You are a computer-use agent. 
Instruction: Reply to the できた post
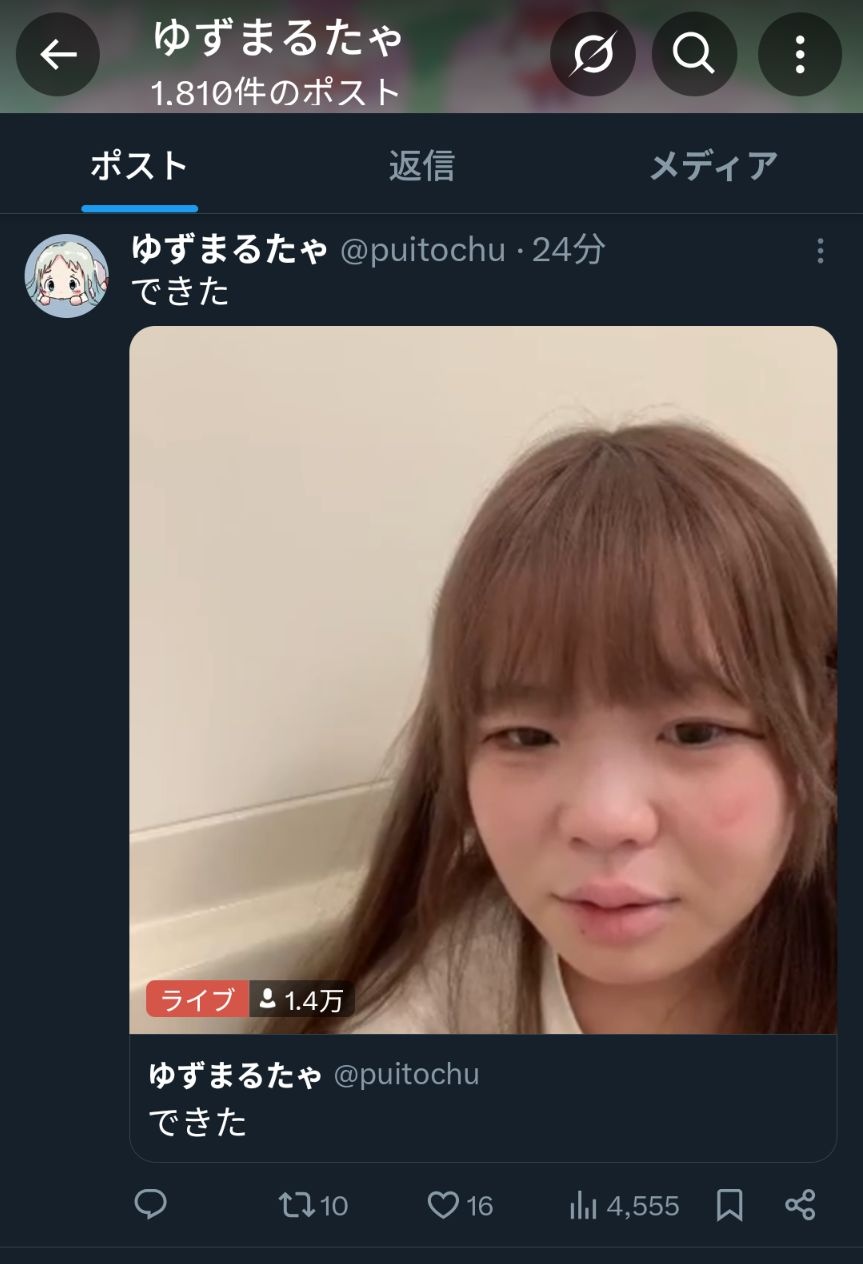(150, 1205)
